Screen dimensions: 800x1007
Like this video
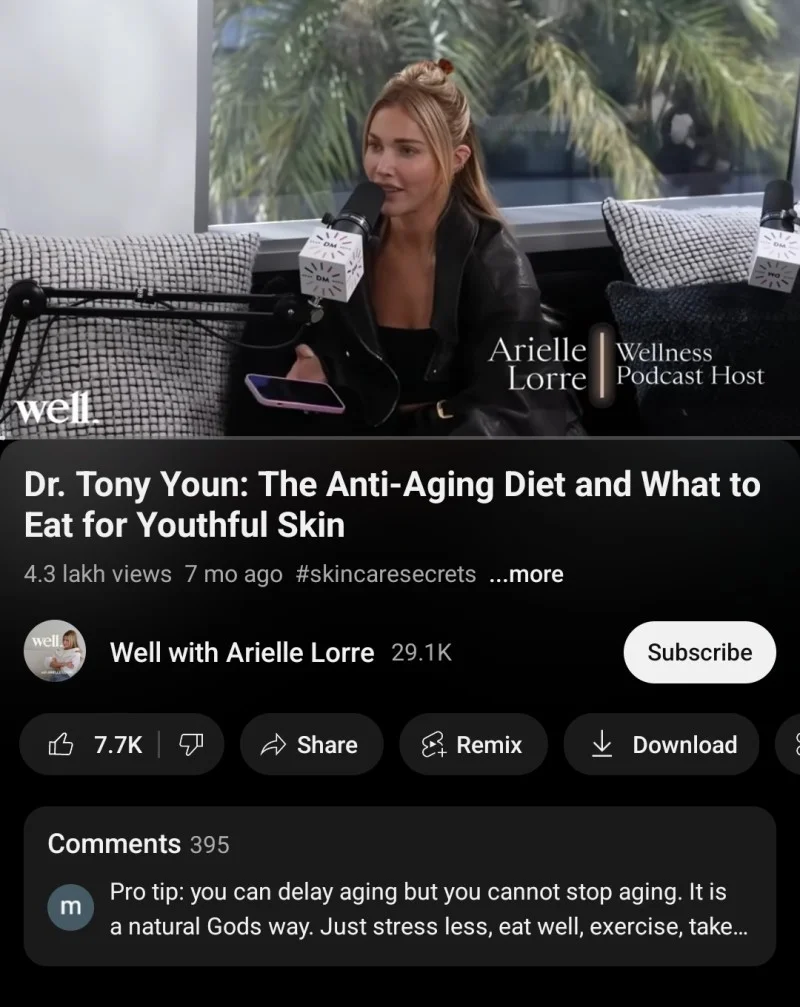pyautogui.click(x=96, y=745)
